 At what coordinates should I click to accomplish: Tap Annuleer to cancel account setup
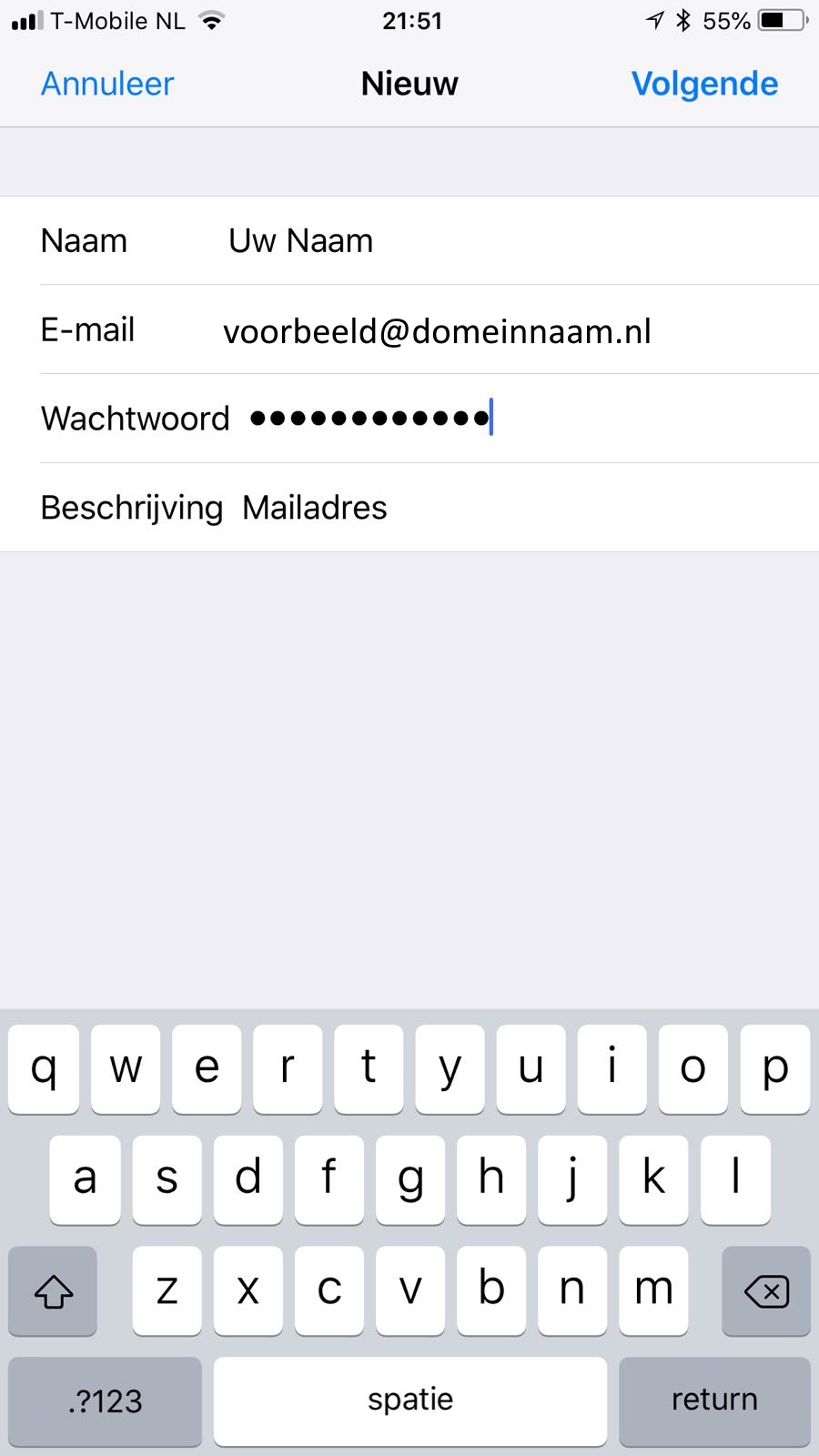click(x=107, y=84)
